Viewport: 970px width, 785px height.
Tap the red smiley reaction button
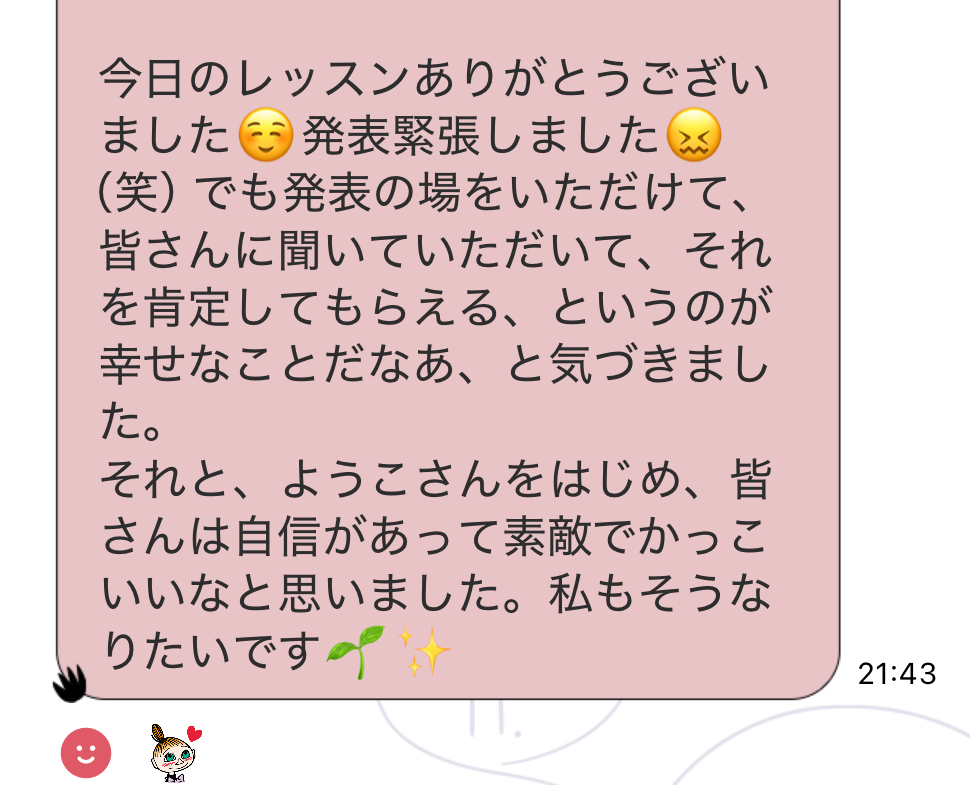(x=85, y=752)
